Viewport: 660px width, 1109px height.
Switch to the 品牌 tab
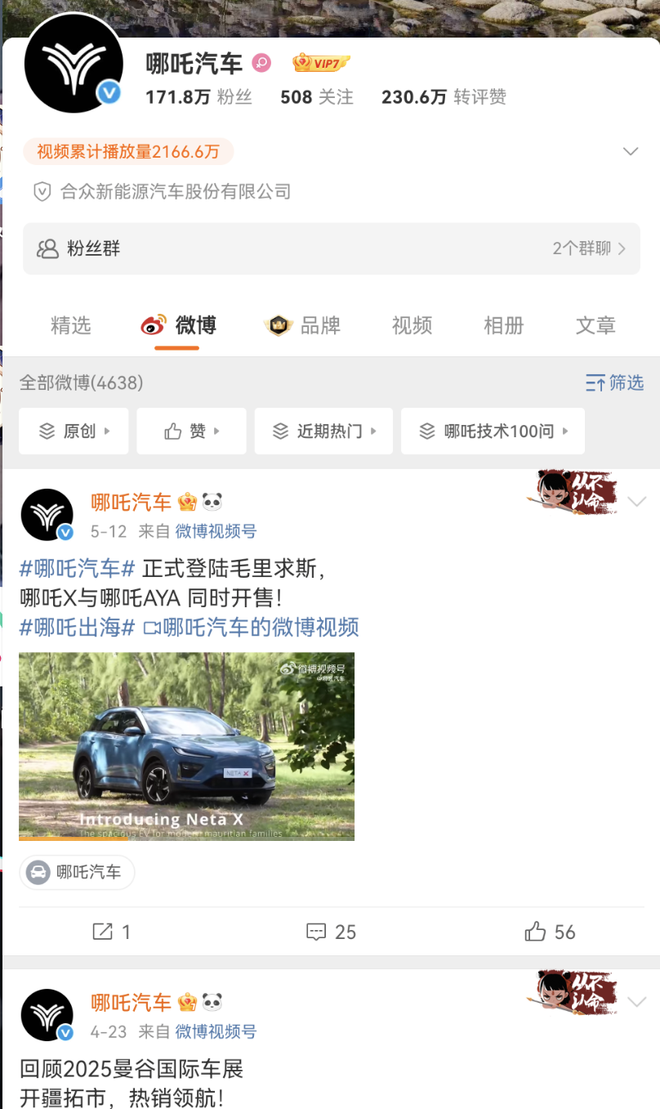304,325
